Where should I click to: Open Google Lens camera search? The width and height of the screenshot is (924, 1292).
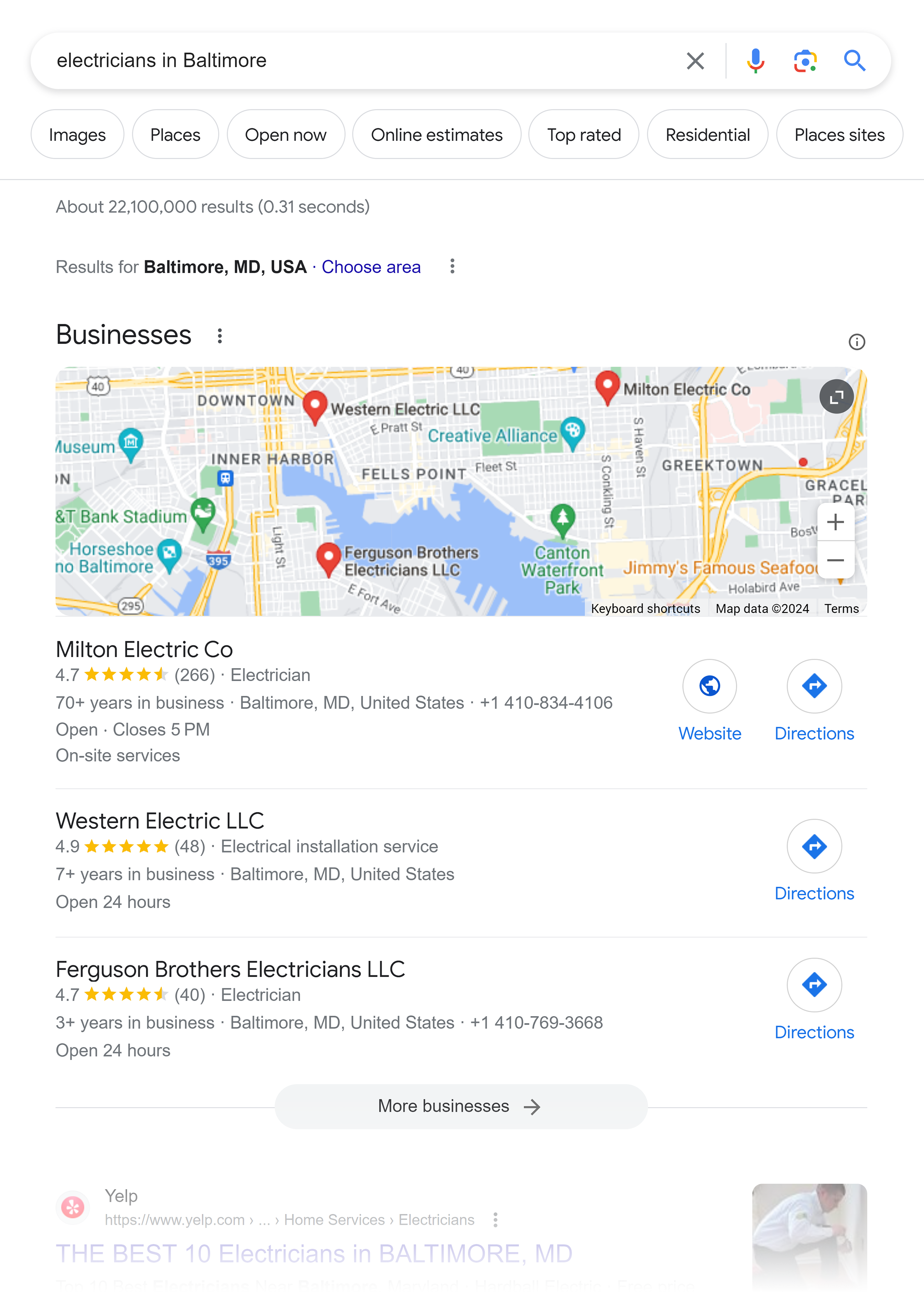[x=805, y=61]
